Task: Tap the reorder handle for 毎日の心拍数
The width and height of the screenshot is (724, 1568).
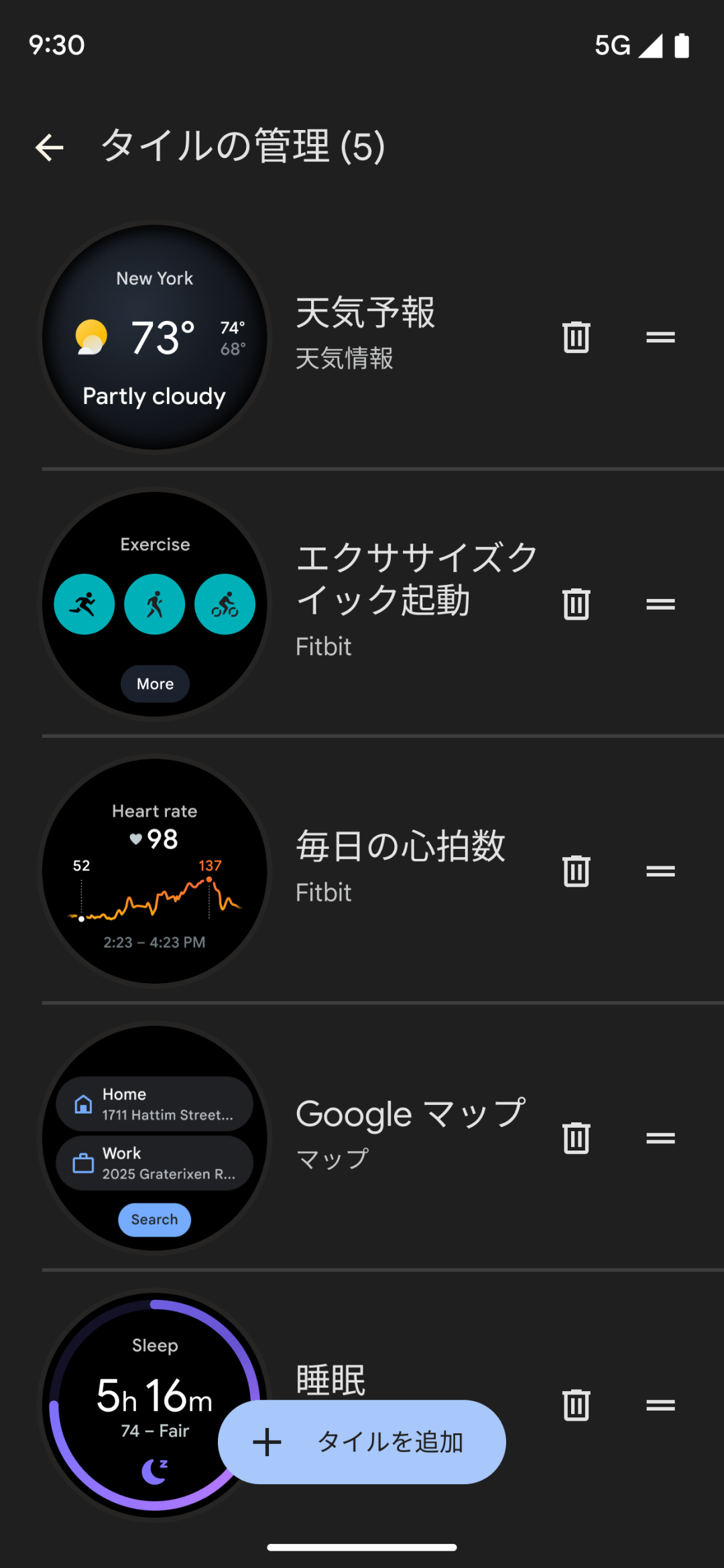Action: pos(660,870)
